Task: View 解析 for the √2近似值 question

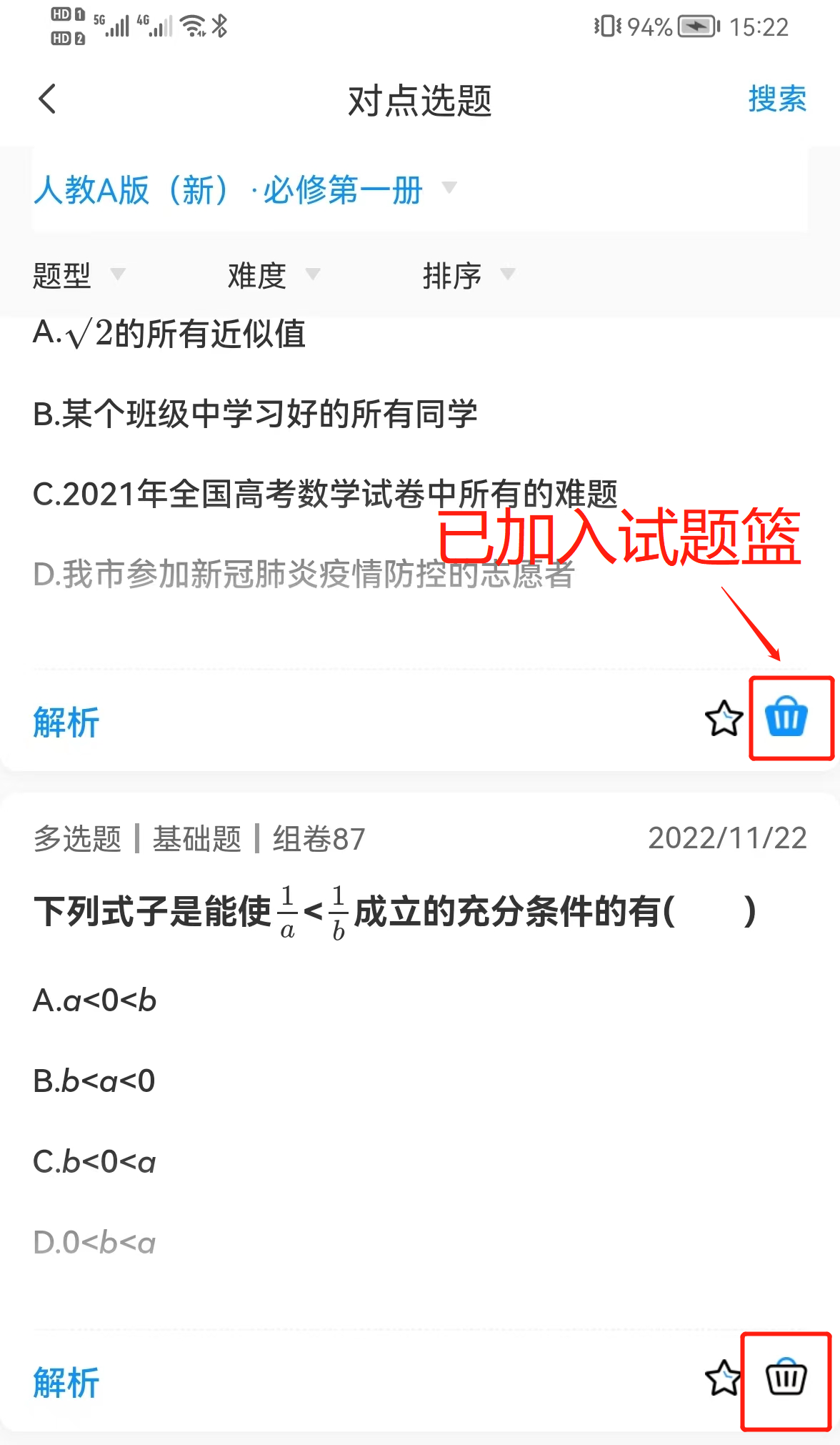Action: tap(66, 722)
